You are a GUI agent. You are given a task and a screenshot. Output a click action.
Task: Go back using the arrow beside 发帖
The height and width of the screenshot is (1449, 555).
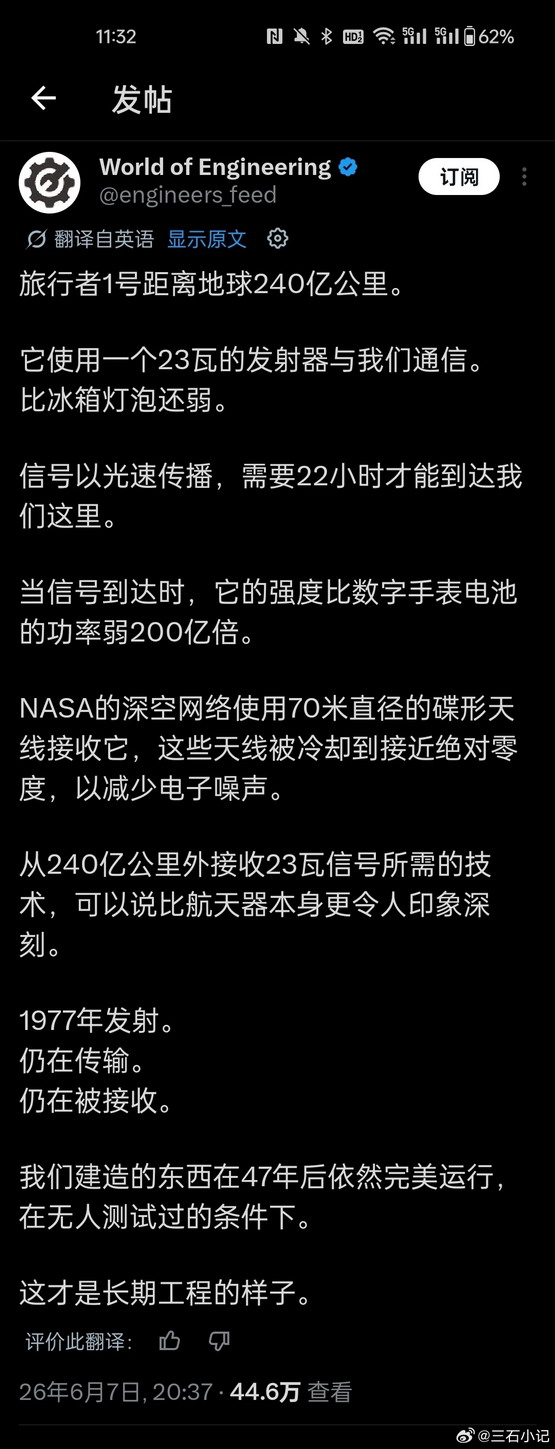43,98
